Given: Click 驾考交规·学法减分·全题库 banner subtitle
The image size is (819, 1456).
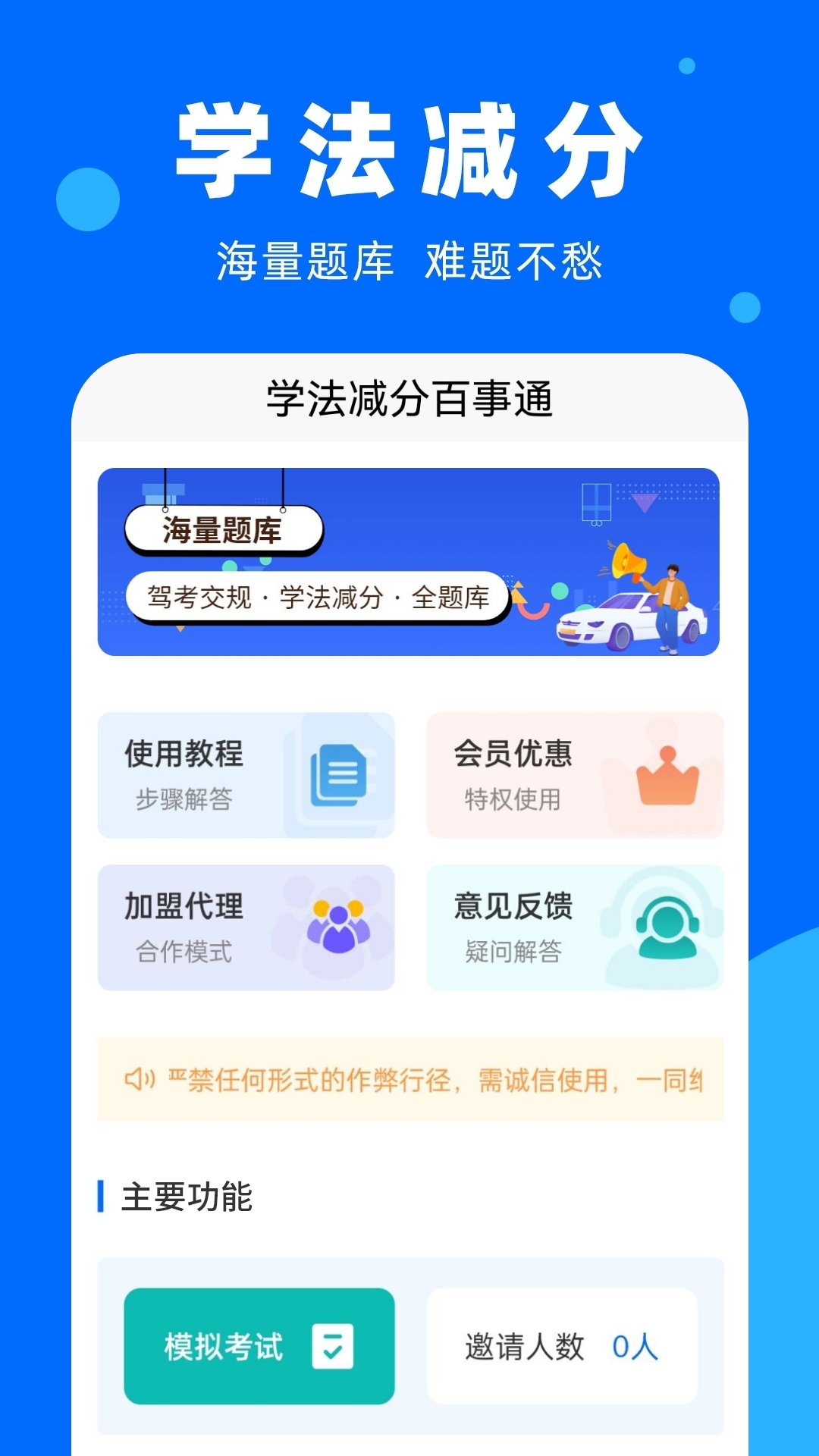Looking at the screenshot, I should tap(322, 598).
